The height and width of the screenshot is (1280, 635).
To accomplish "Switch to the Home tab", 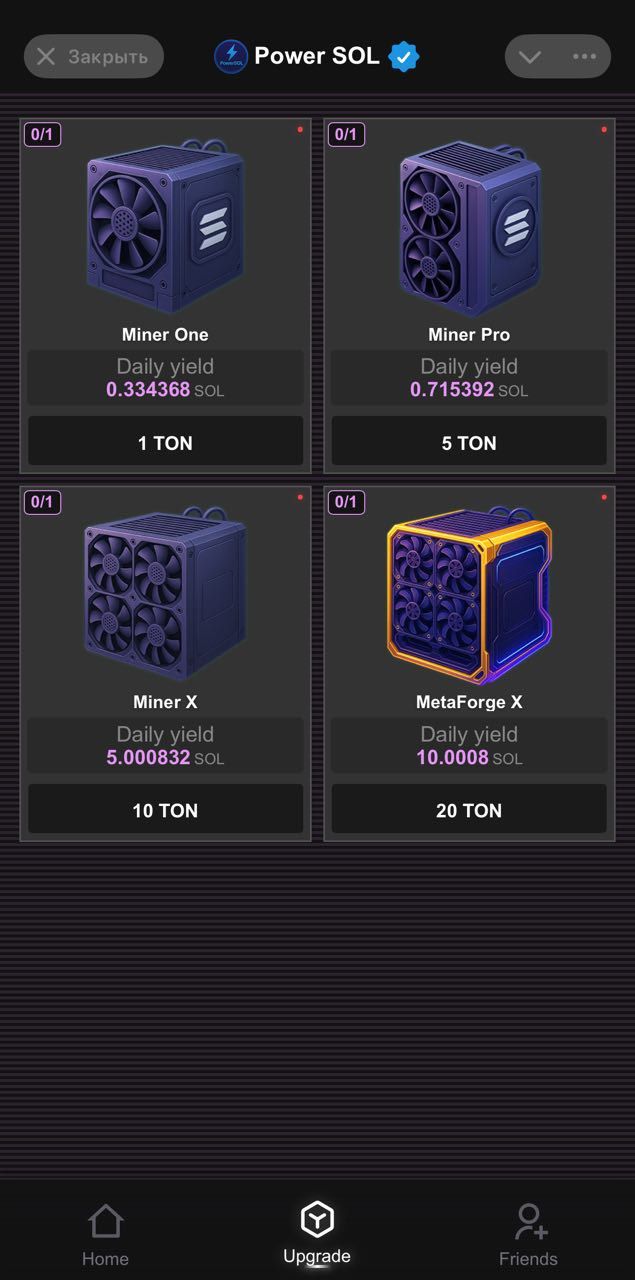I will 105,1234.
